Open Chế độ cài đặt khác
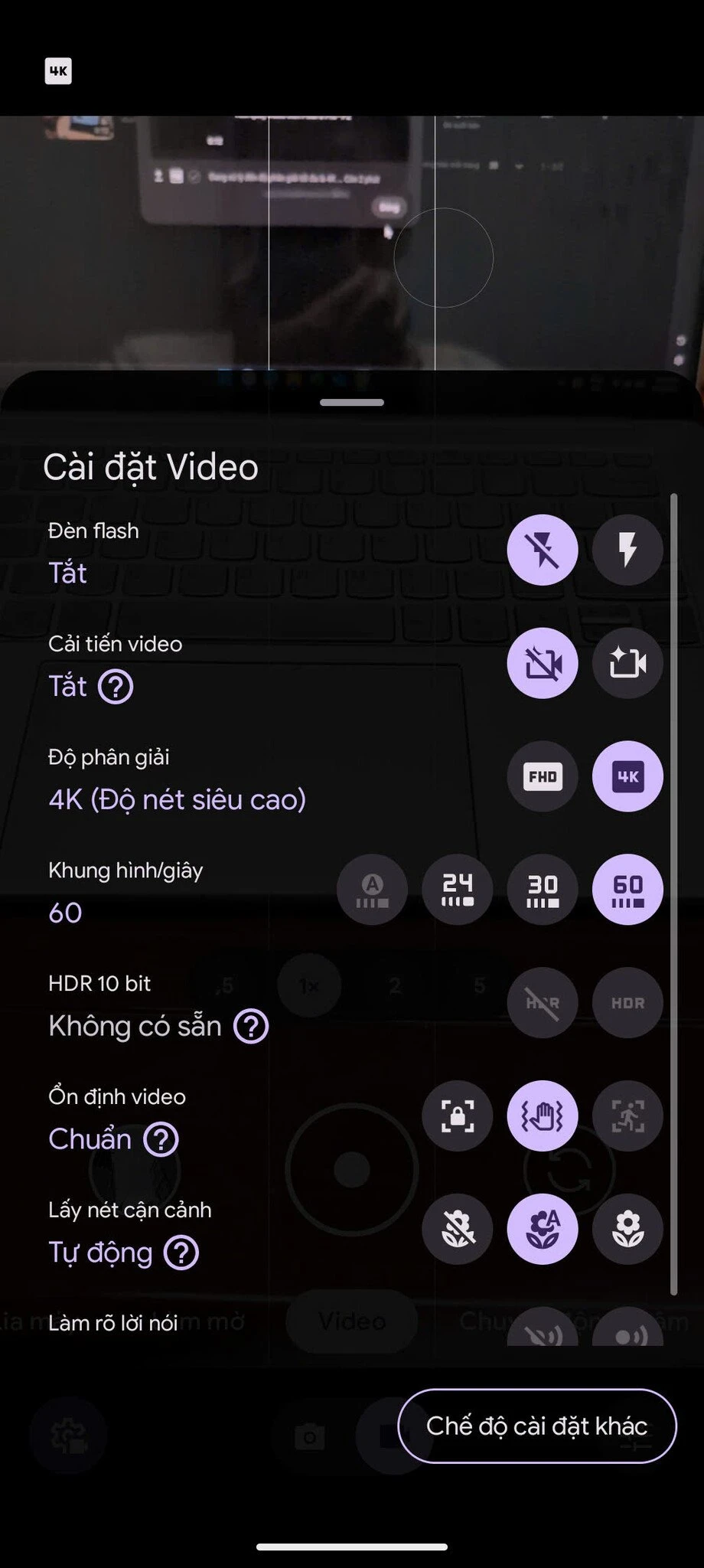Viewport: 704px width, 1568px height. pyautogui.click(x=536, y=1426)
